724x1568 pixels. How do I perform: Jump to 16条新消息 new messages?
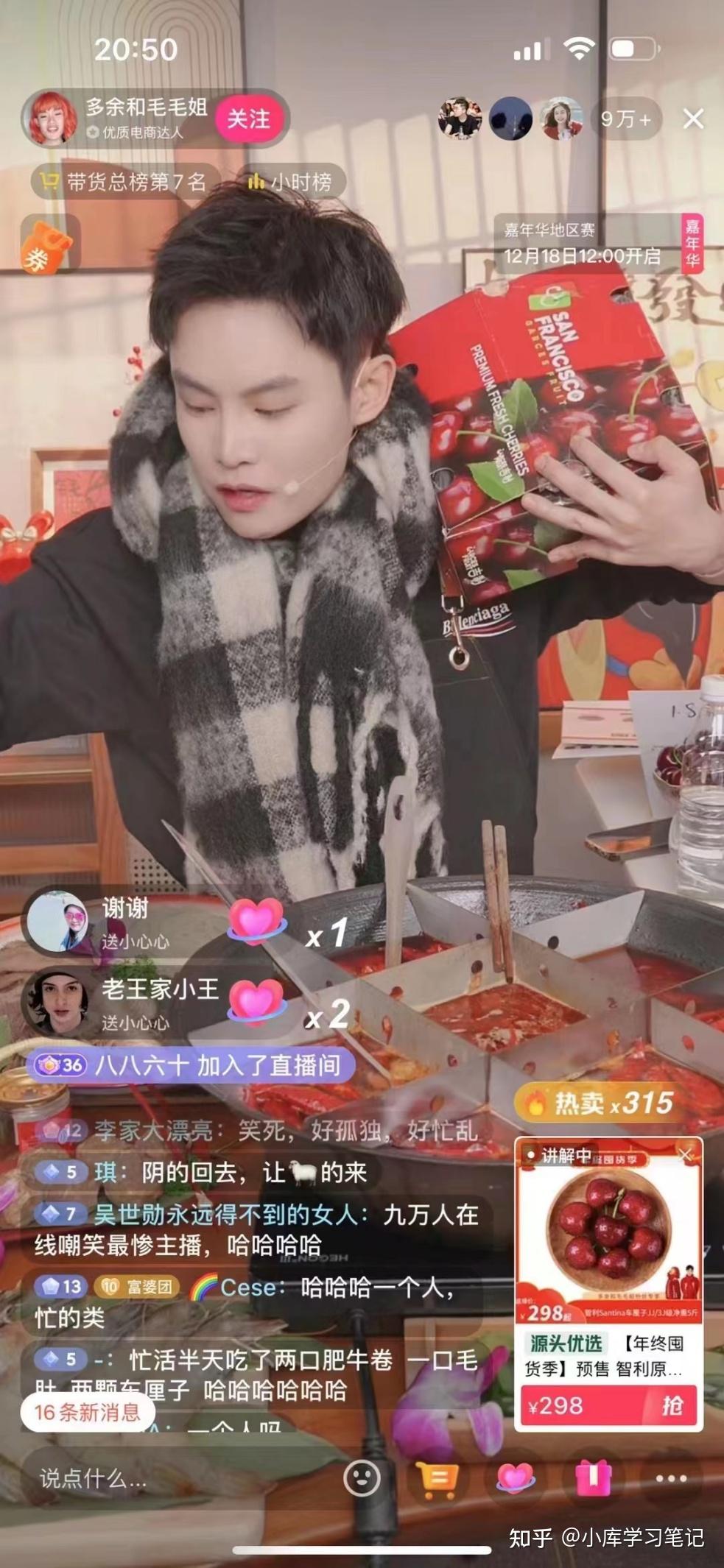(87, 1412)
